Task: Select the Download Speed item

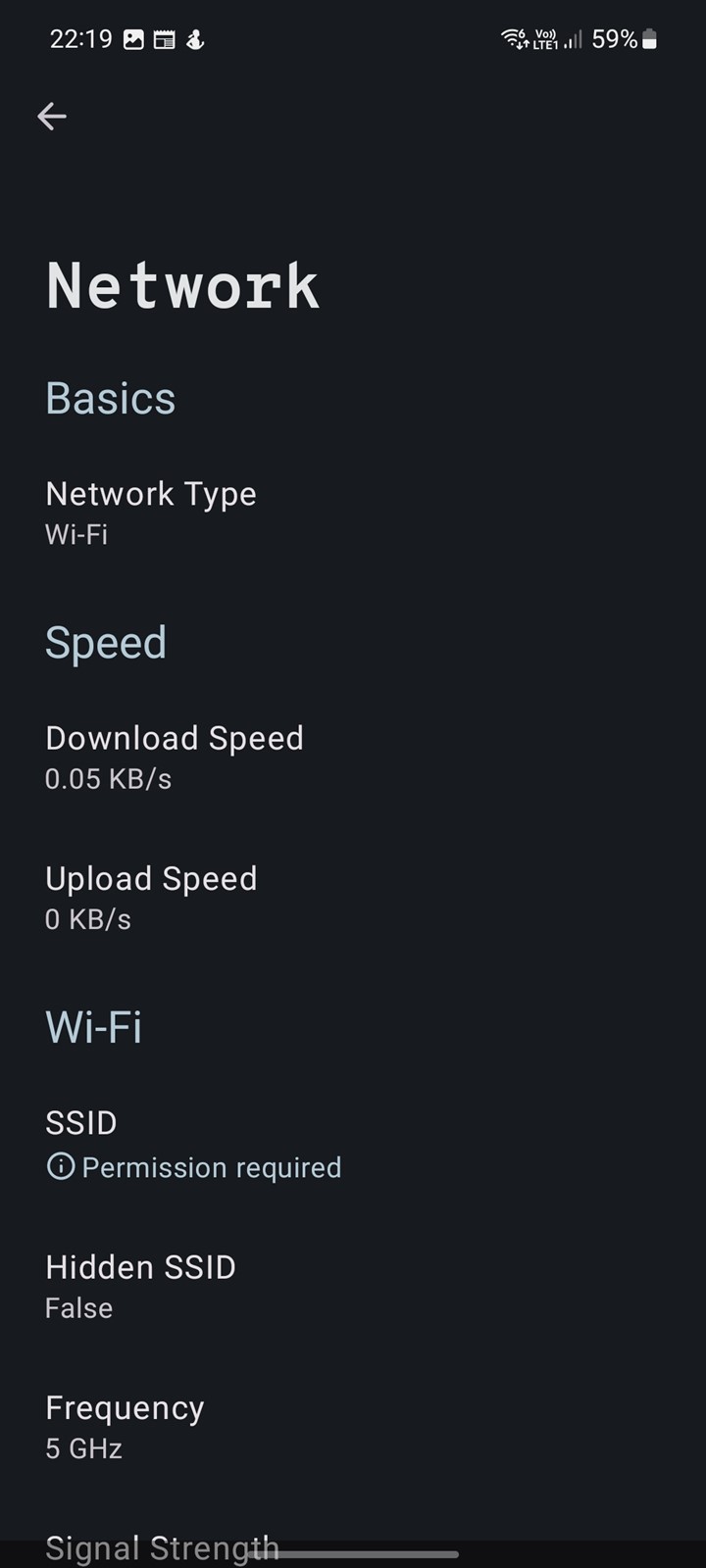Action: click(353, 758)
